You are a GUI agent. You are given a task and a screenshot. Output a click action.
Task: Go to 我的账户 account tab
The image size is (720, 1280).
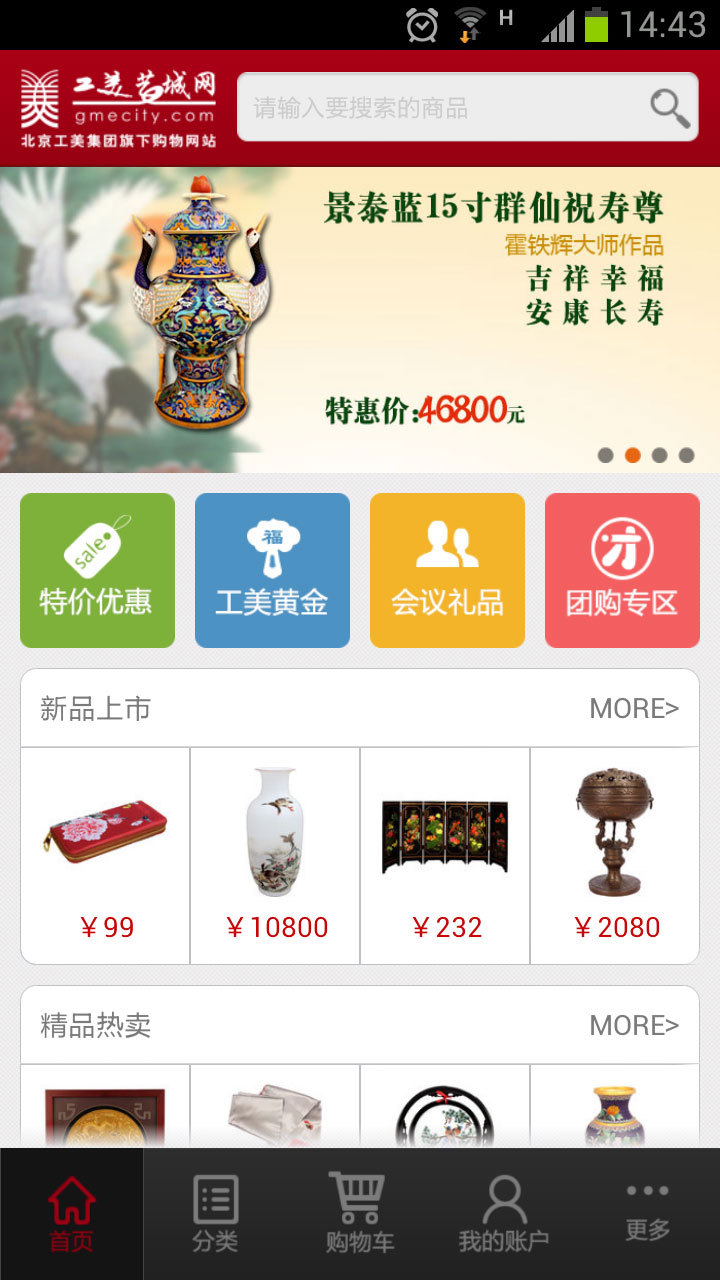503,1214
